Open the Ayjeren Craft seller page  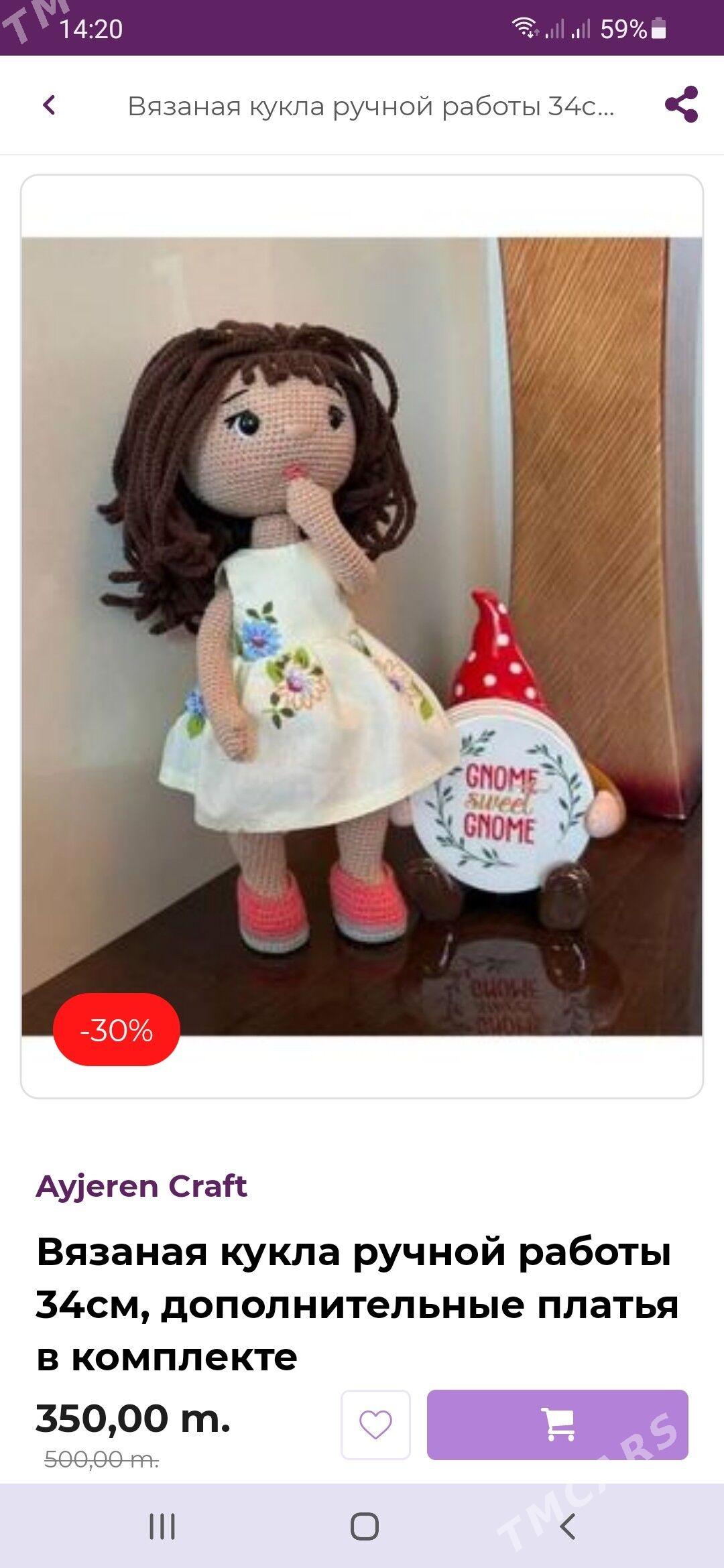pyautogui.click(x=141, y=1185)
